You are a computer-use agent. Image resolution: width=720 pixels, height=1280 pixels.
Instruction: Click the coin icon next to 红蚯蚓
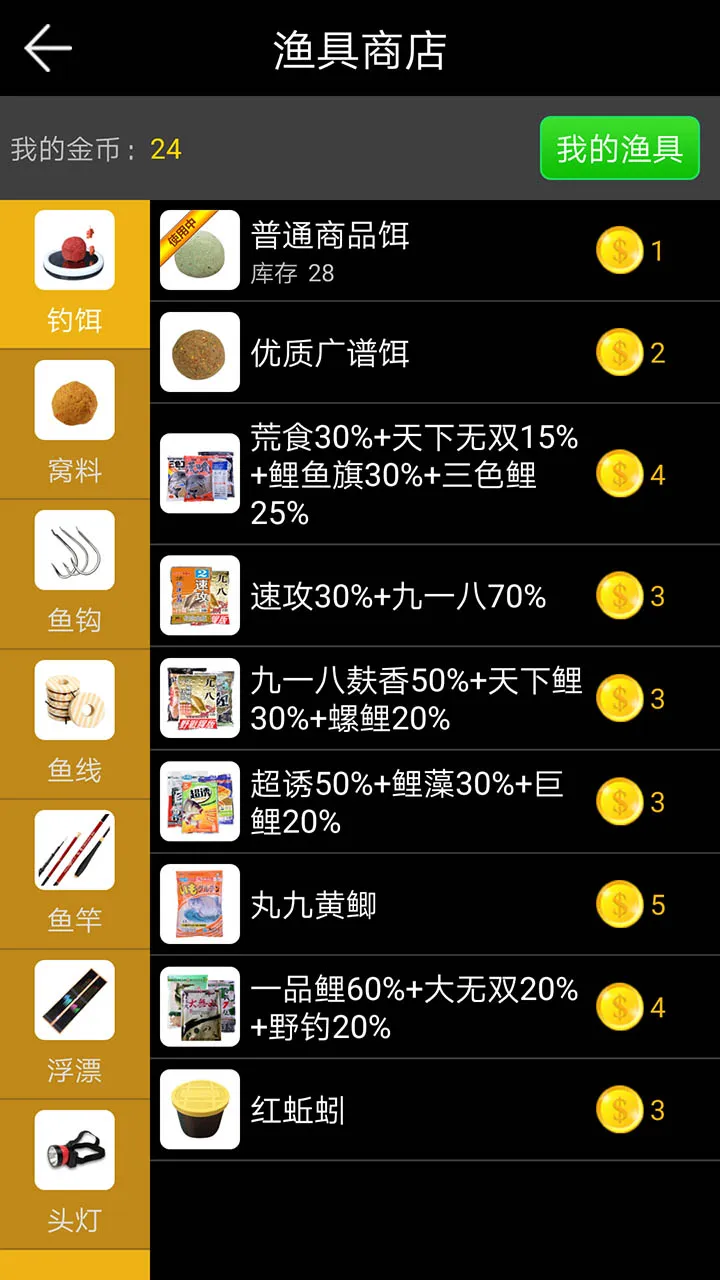tap(621, 1110)
